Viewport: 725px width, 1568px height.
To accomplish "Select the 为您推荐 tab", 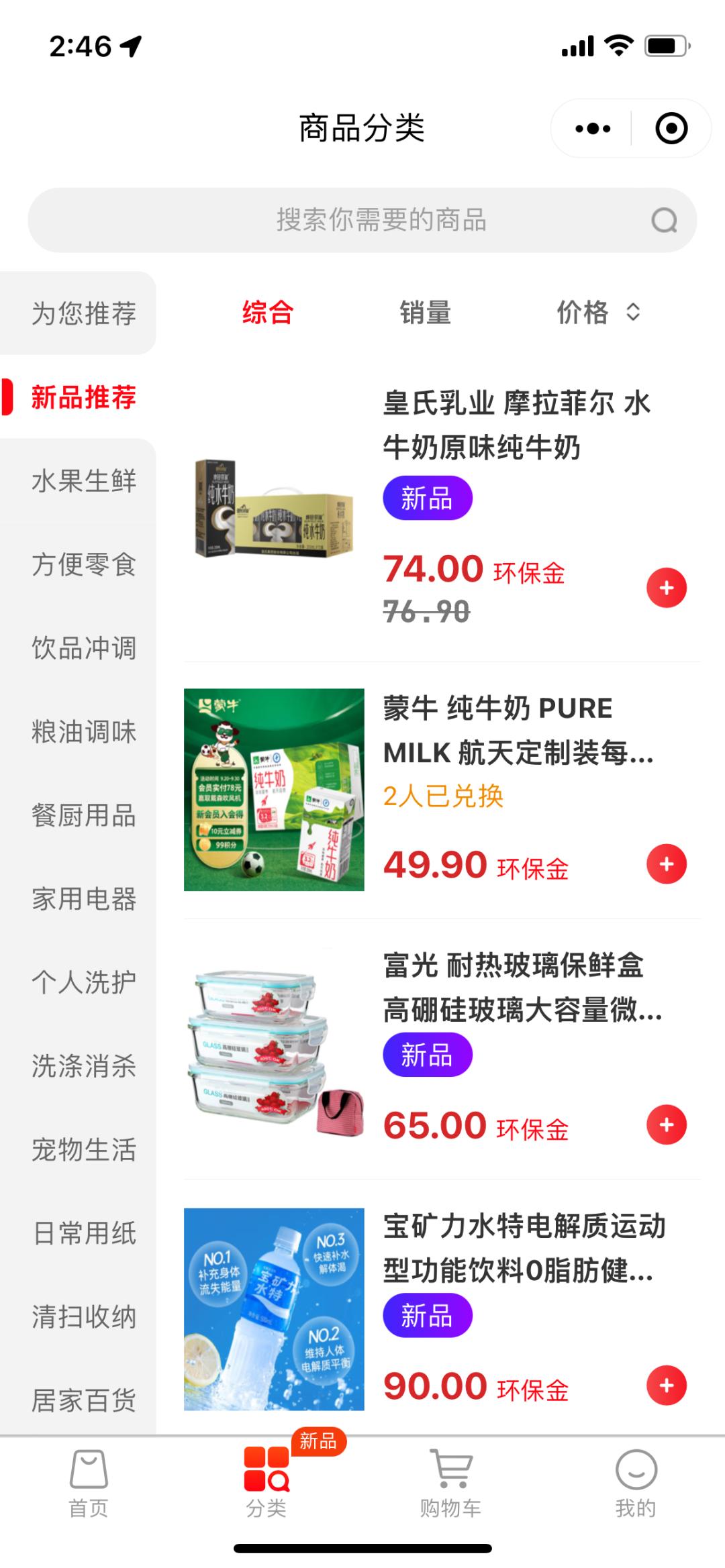I will pyautogui.click(x=82, y=313).
